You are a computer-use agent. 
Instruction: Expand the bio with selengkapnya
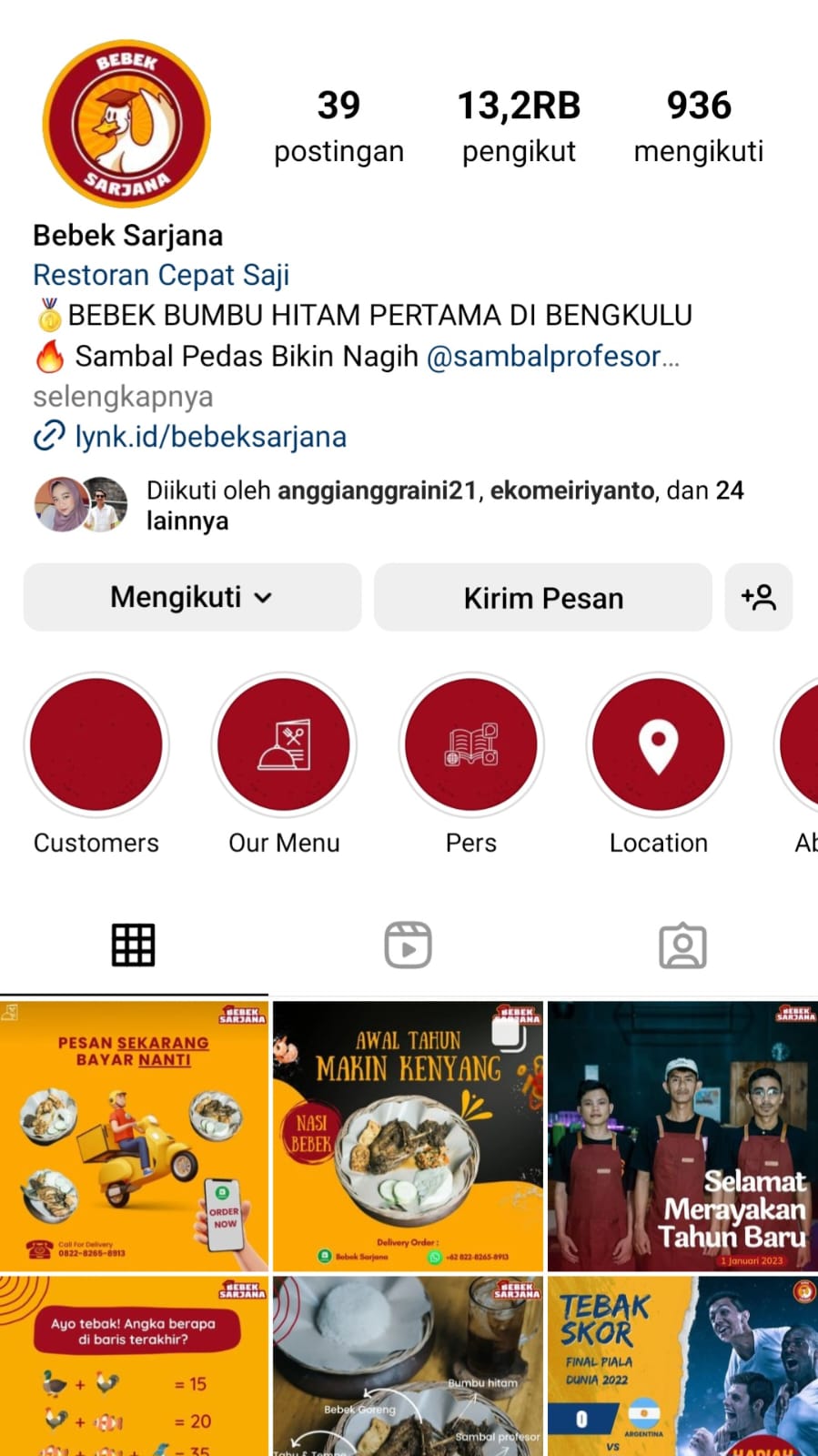pyautogui.click(x=123, y=397)
